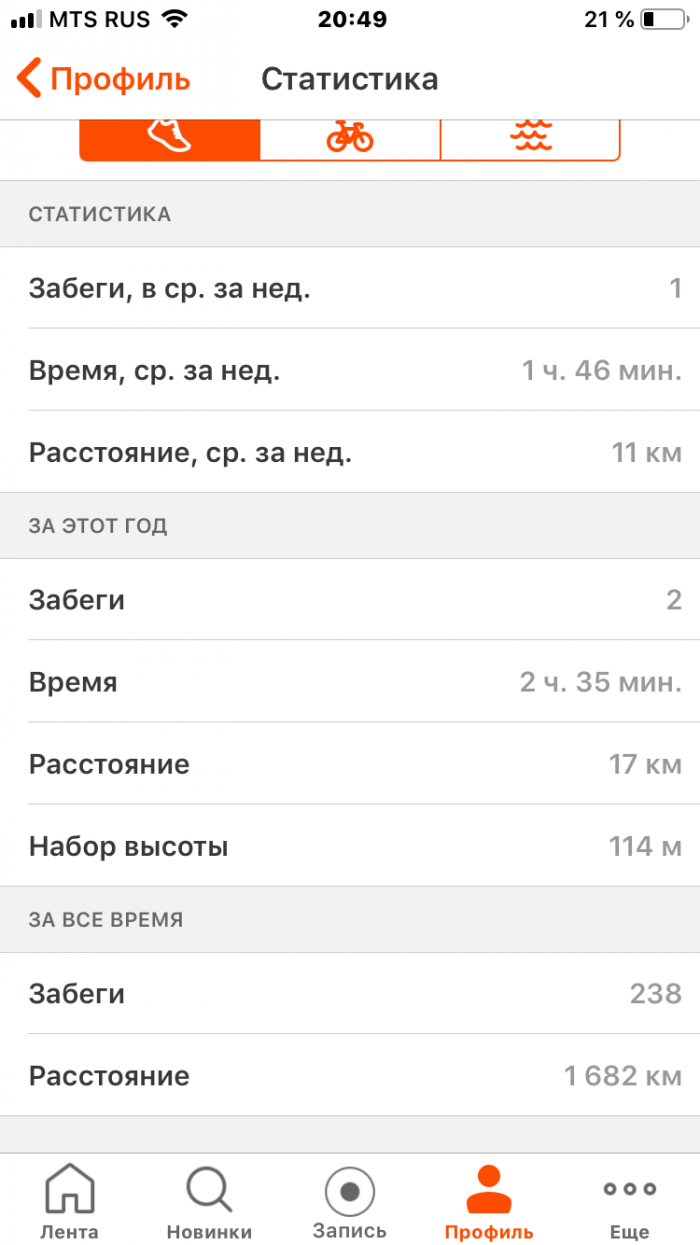Tap the Запись record tab

pyautogui.click(x=350, y=1201)
